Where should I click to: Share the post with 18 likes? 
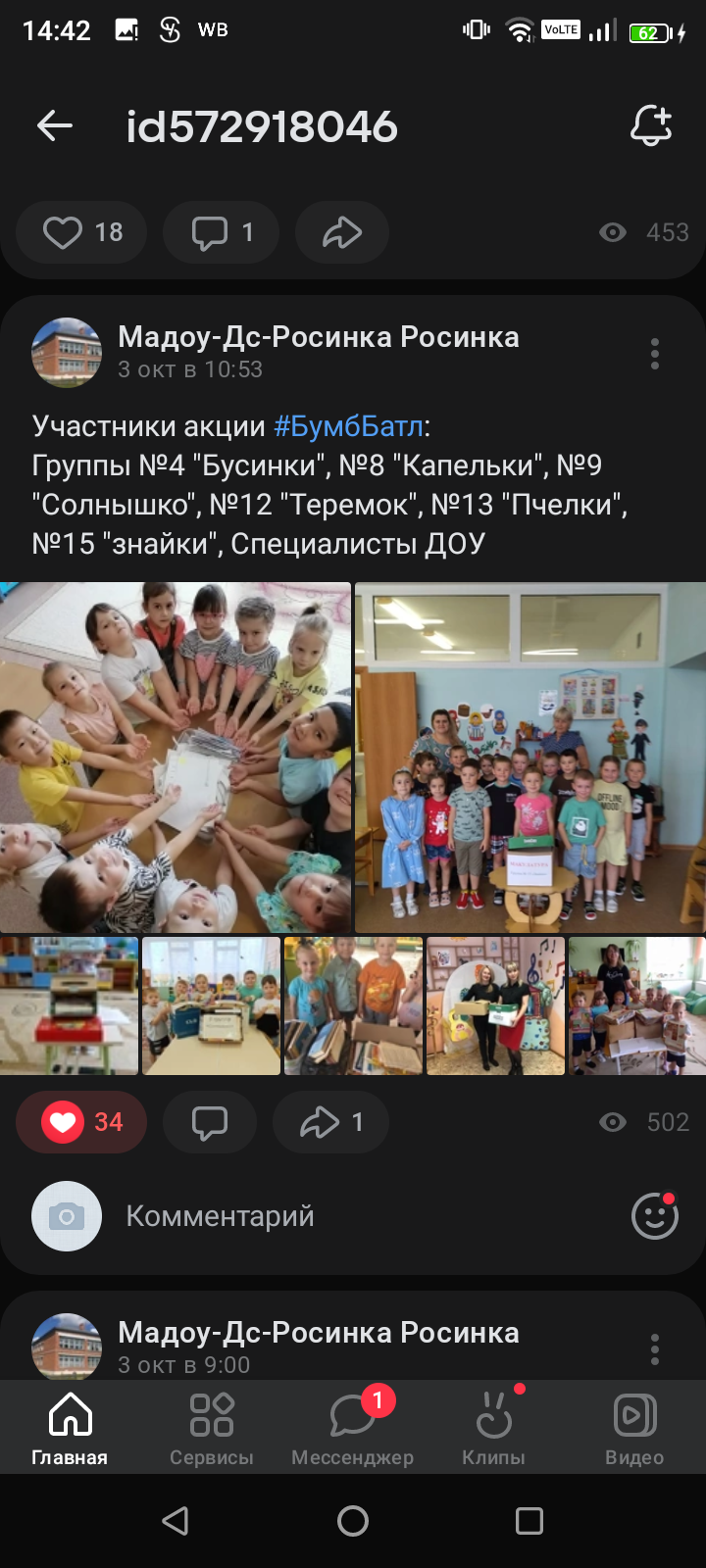tap(341, 232)
